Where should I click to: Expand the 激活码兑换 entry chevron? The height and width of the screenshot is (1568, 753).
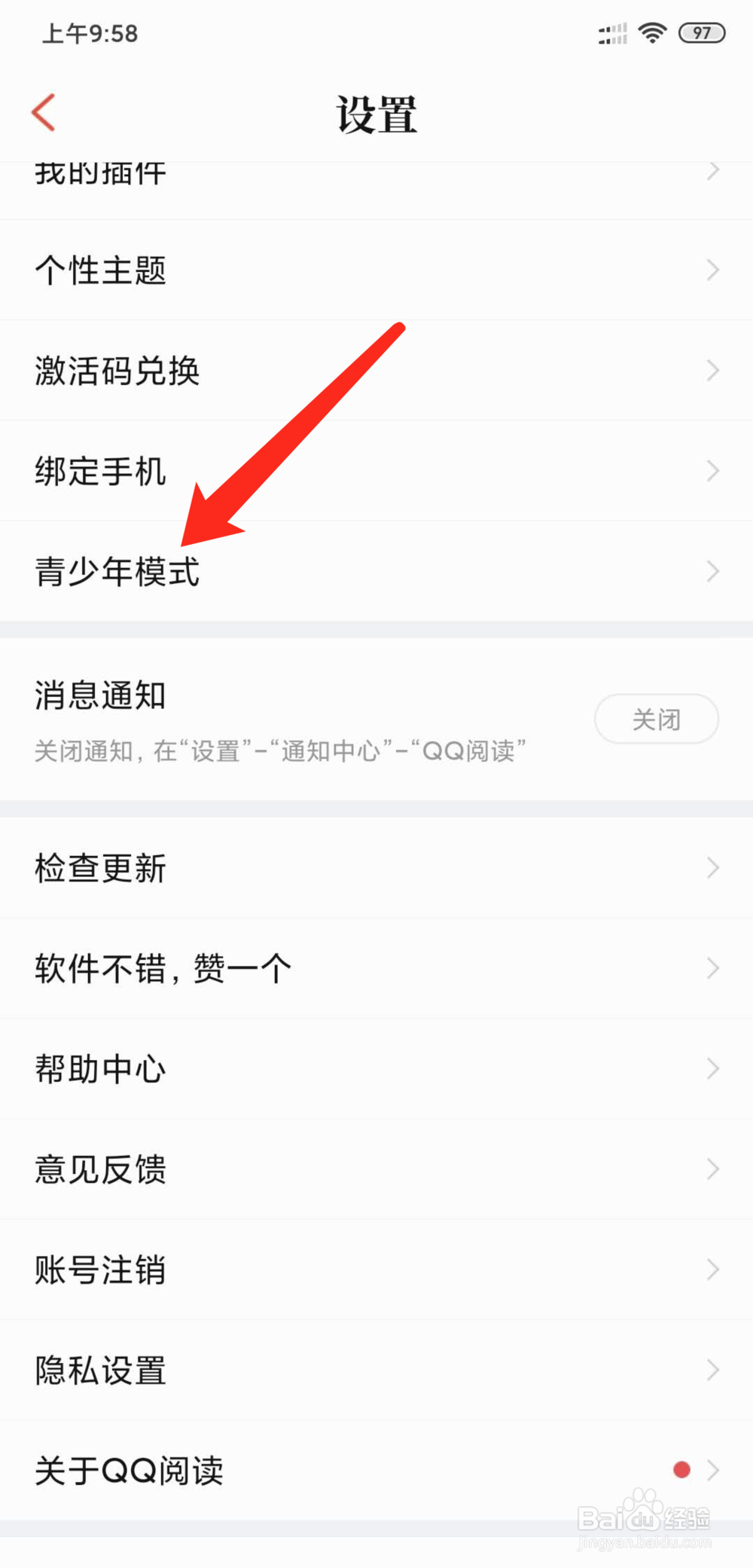712,370
